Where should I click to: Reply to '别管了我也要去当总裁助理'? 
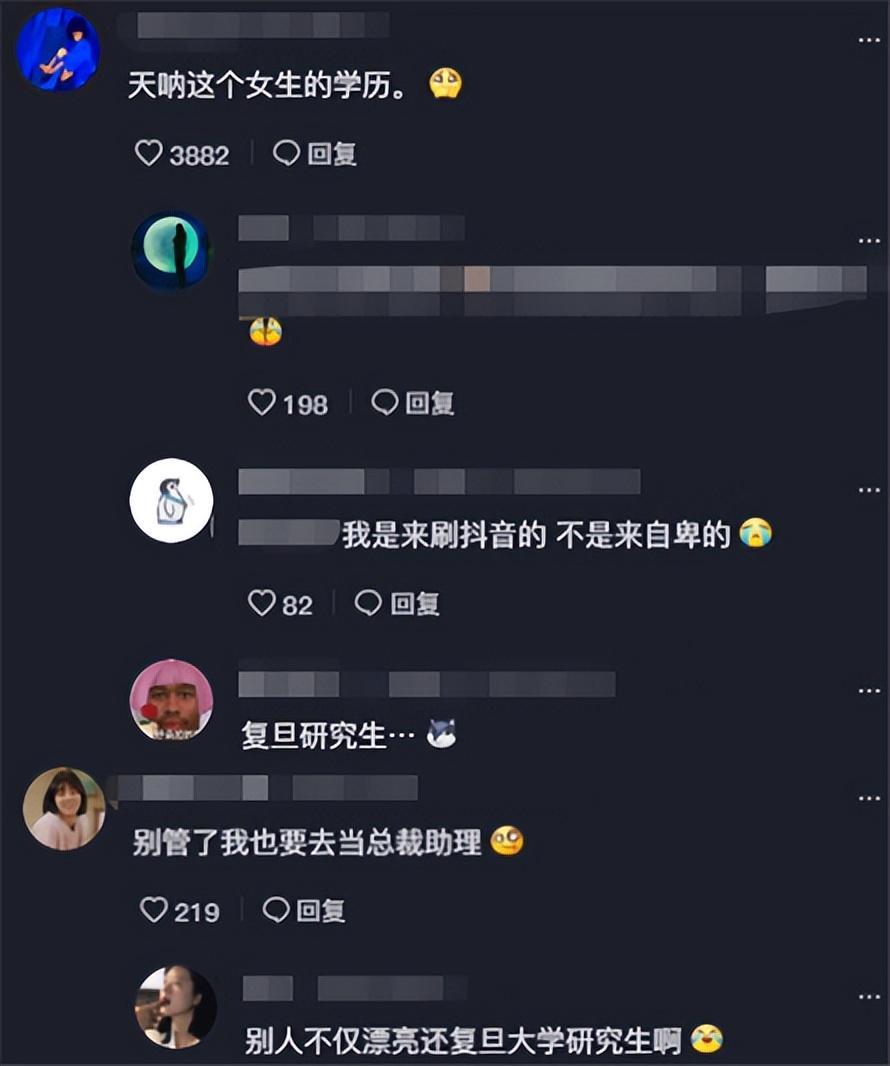[x=305, y=910]
